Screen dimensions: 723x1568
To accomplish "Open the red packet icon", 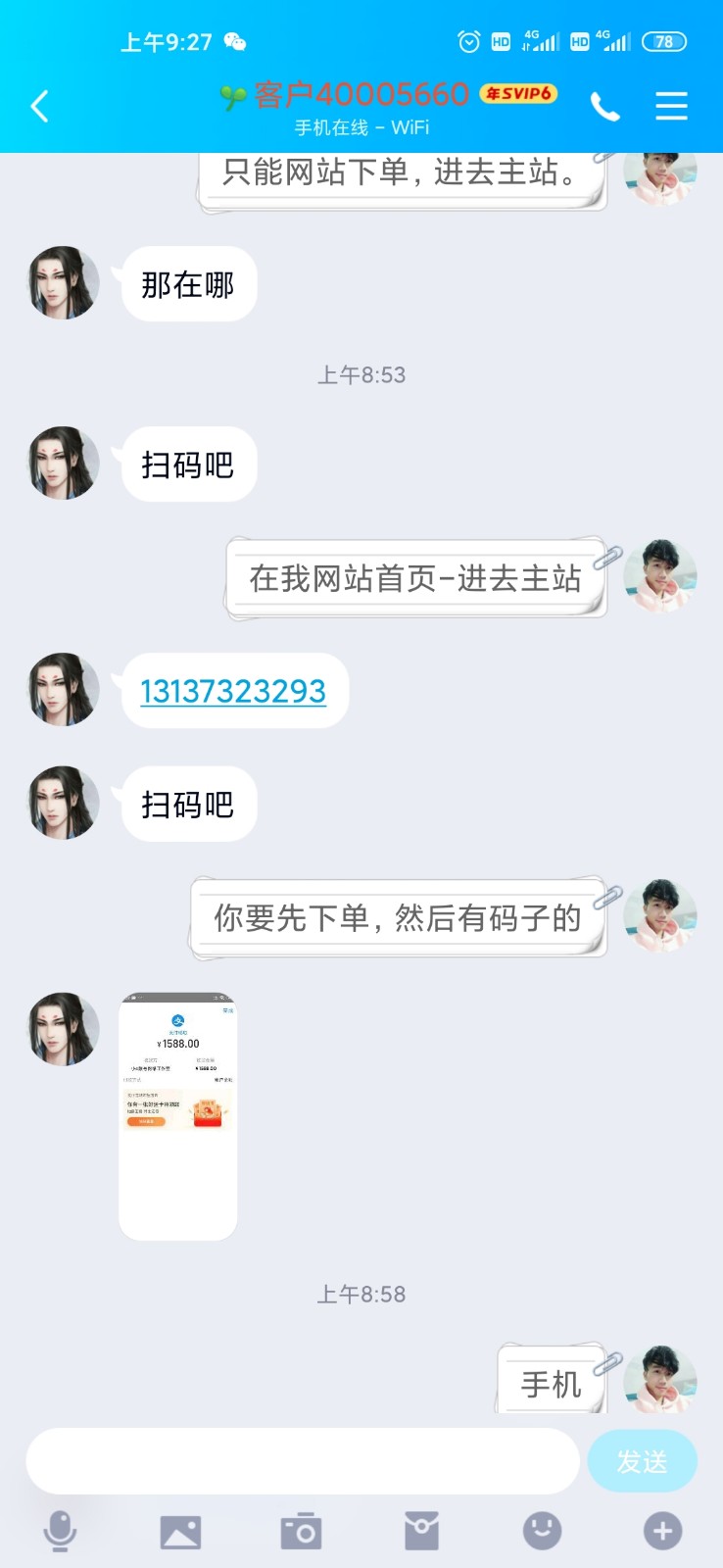I will pyautogui.click(x=421, y=1531).
